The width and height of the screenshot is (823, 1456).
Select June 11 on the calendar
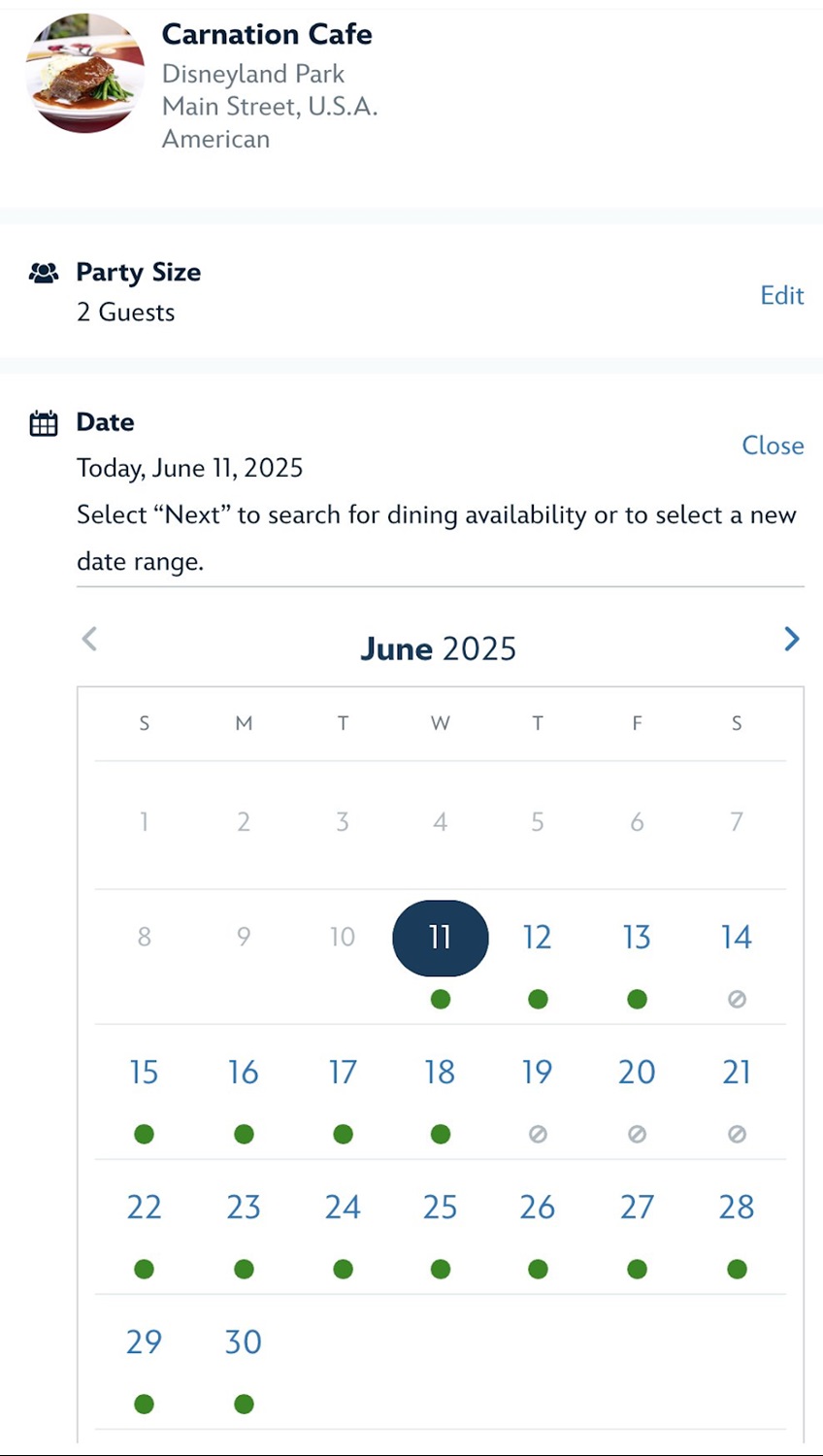[x=440, y=938]
